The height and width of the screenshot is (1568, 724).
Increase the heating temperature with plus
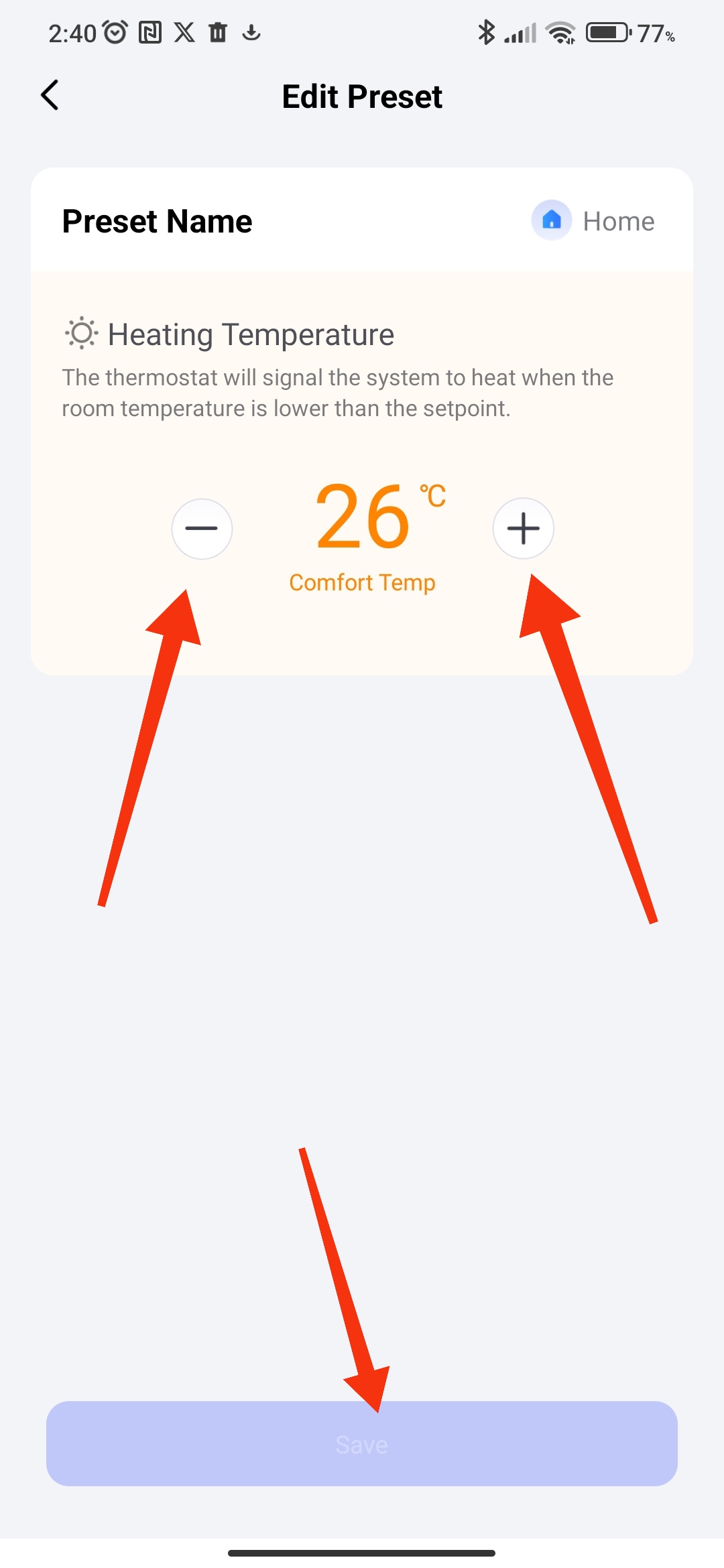tap(523, 529)
